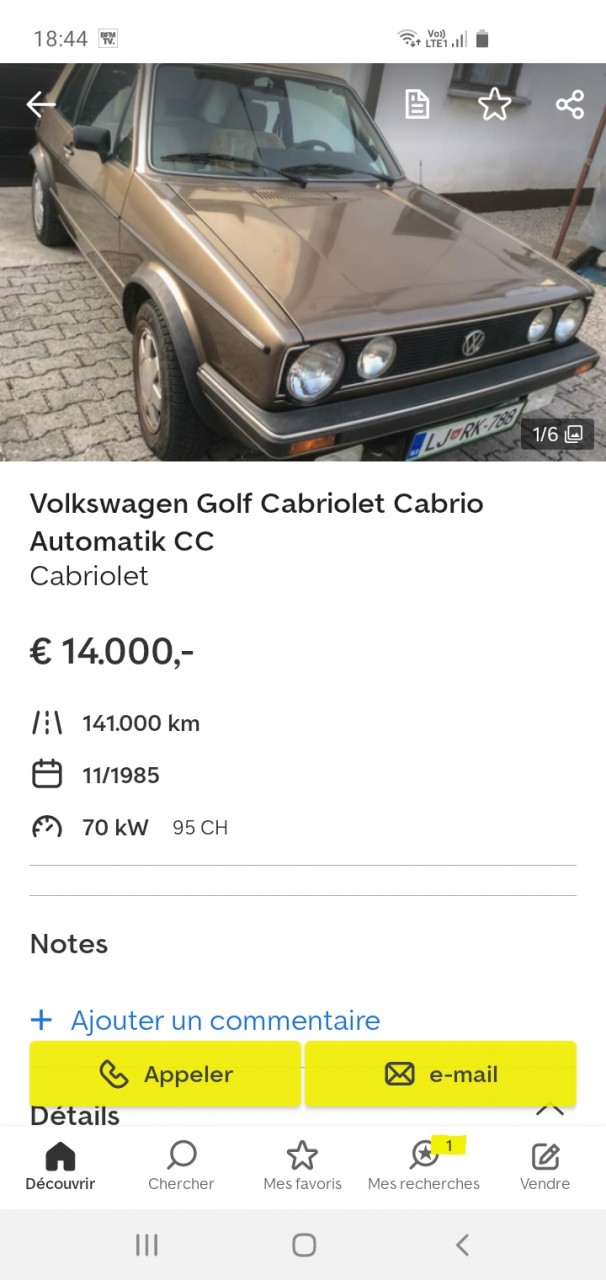The image size is (606, 1280).
Task: Switch to the Chercher tab
Action: 181,1167
